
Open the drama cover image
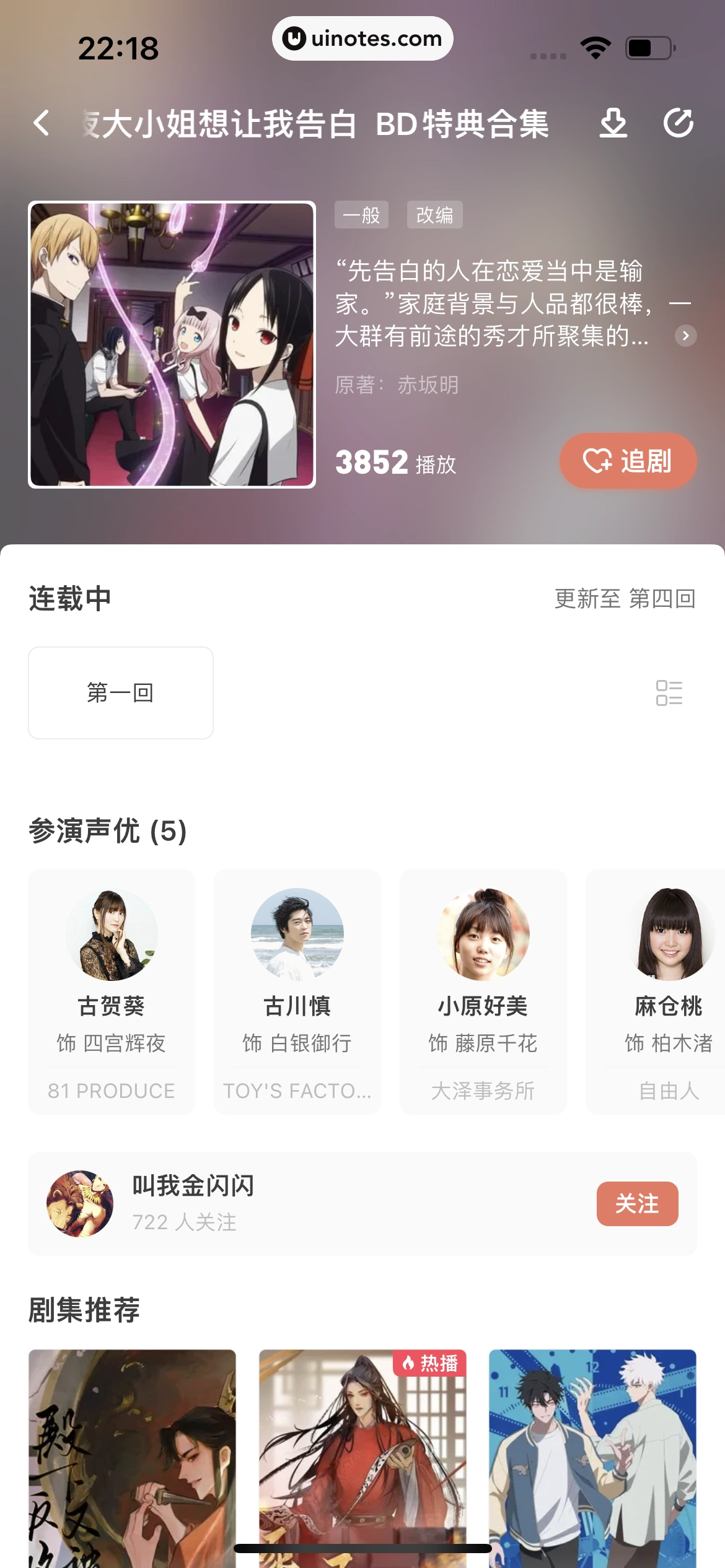(172, 345)
